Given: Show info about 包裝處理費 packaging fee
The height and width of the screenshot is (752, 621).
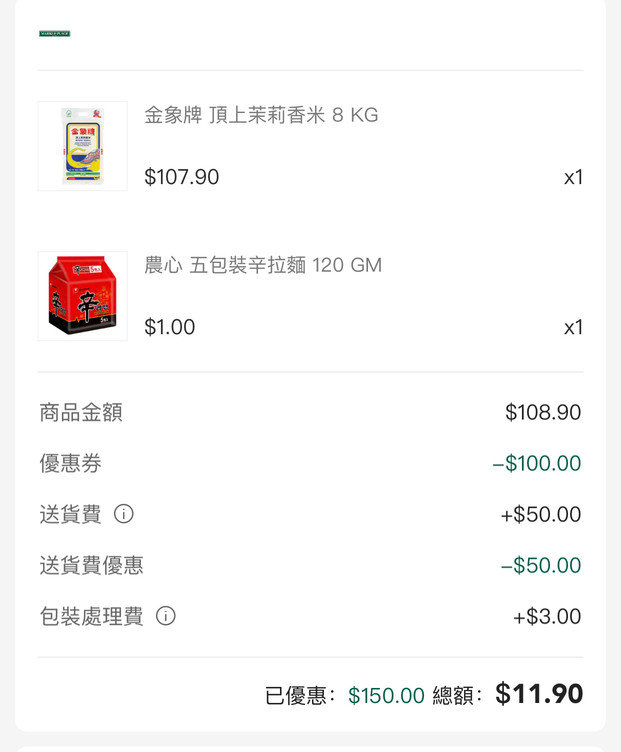Looking at the screenshot, I should click(x=166, y=616).
